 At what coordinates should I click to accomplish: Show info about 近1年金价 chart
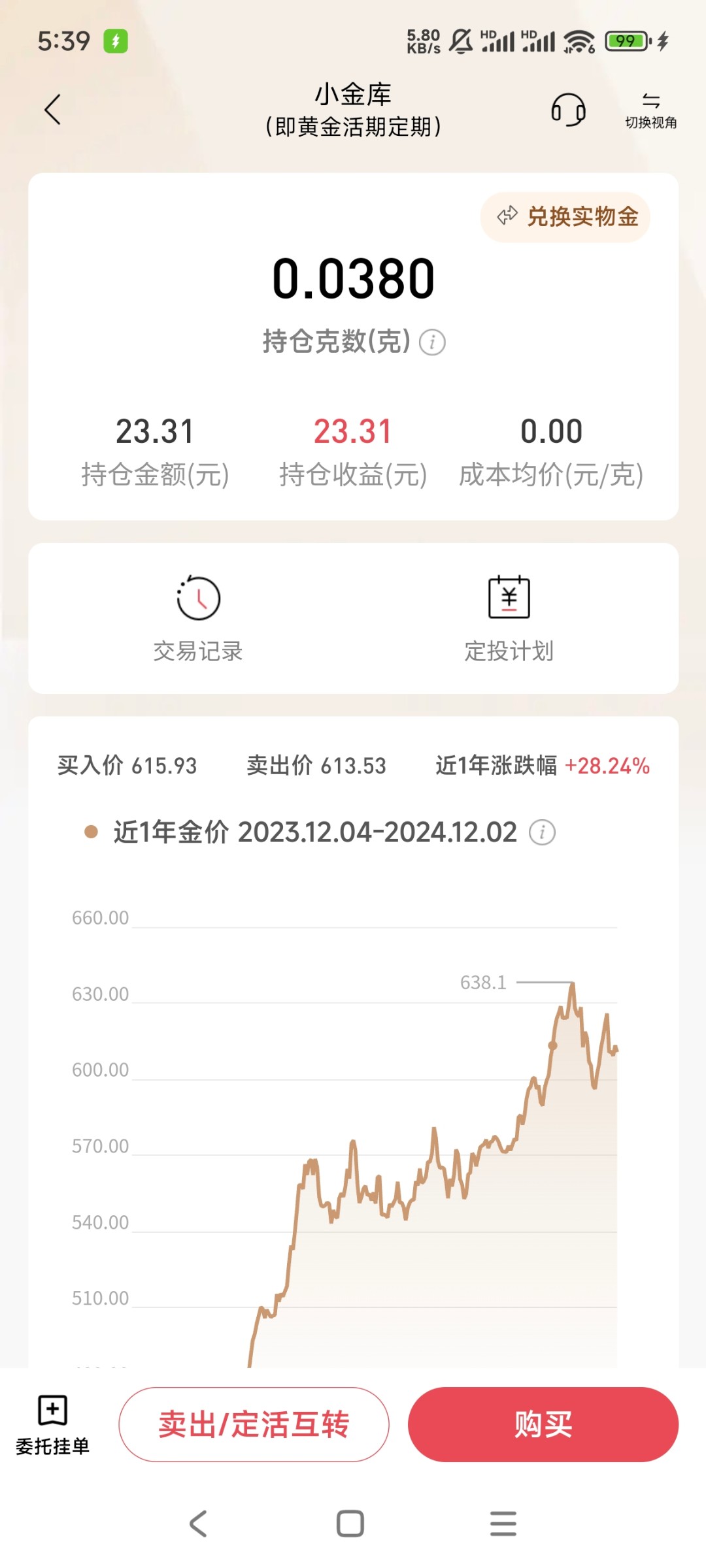(542, 832)
